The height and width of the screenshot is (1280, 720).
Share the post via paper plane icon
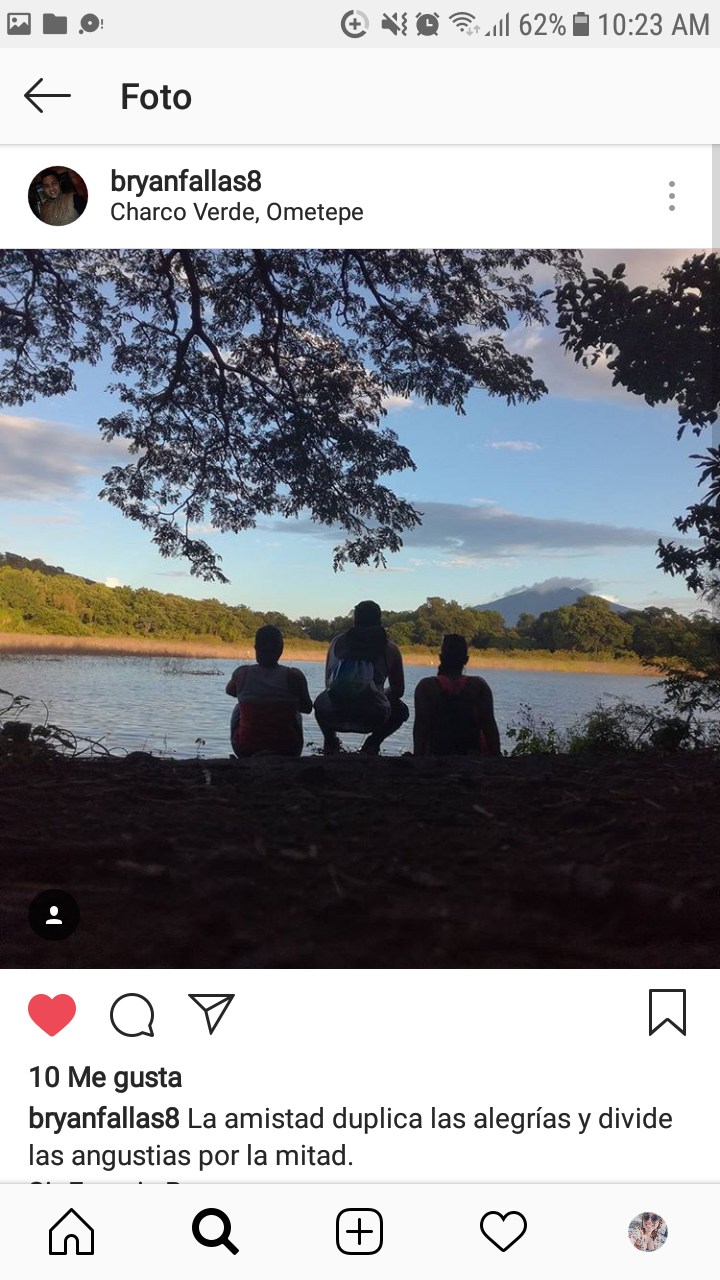[x=212, y=1013]
